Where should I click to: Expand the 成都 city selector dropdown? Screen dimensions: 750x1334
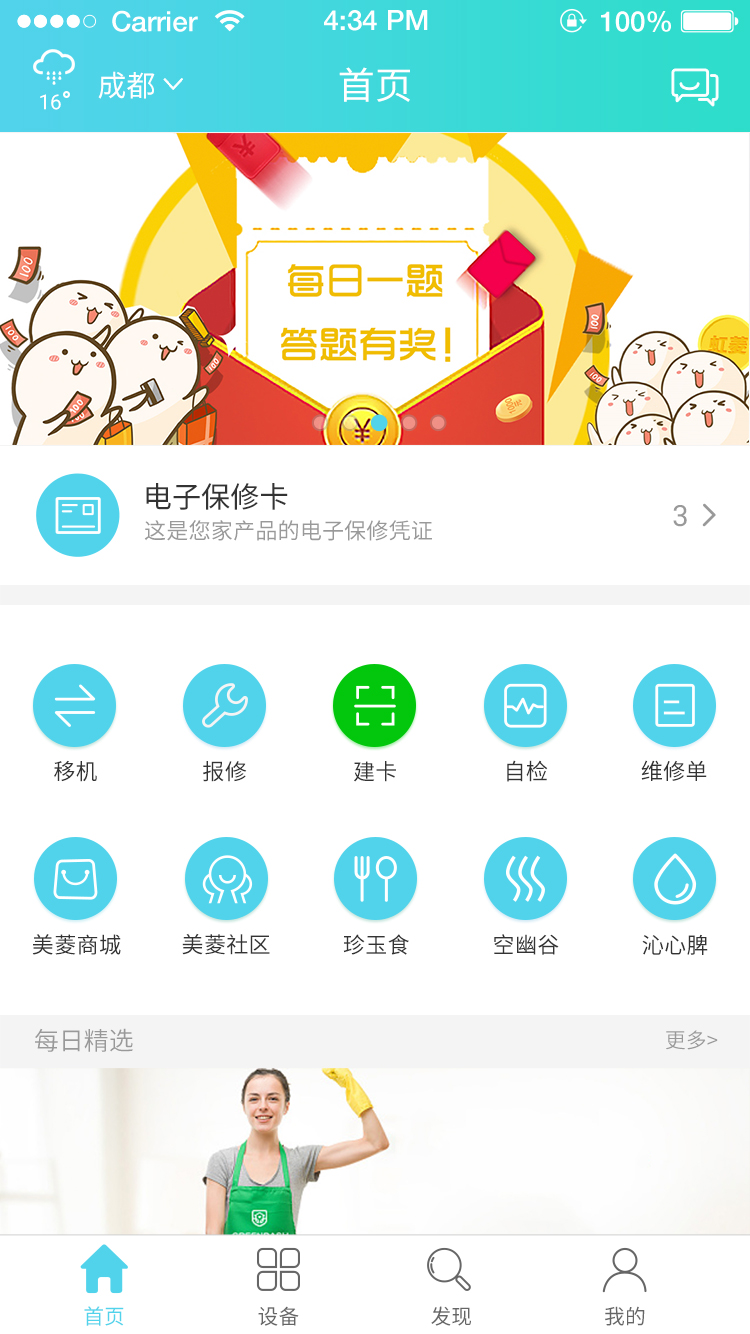pyautogui.click(x=140, y=86)
